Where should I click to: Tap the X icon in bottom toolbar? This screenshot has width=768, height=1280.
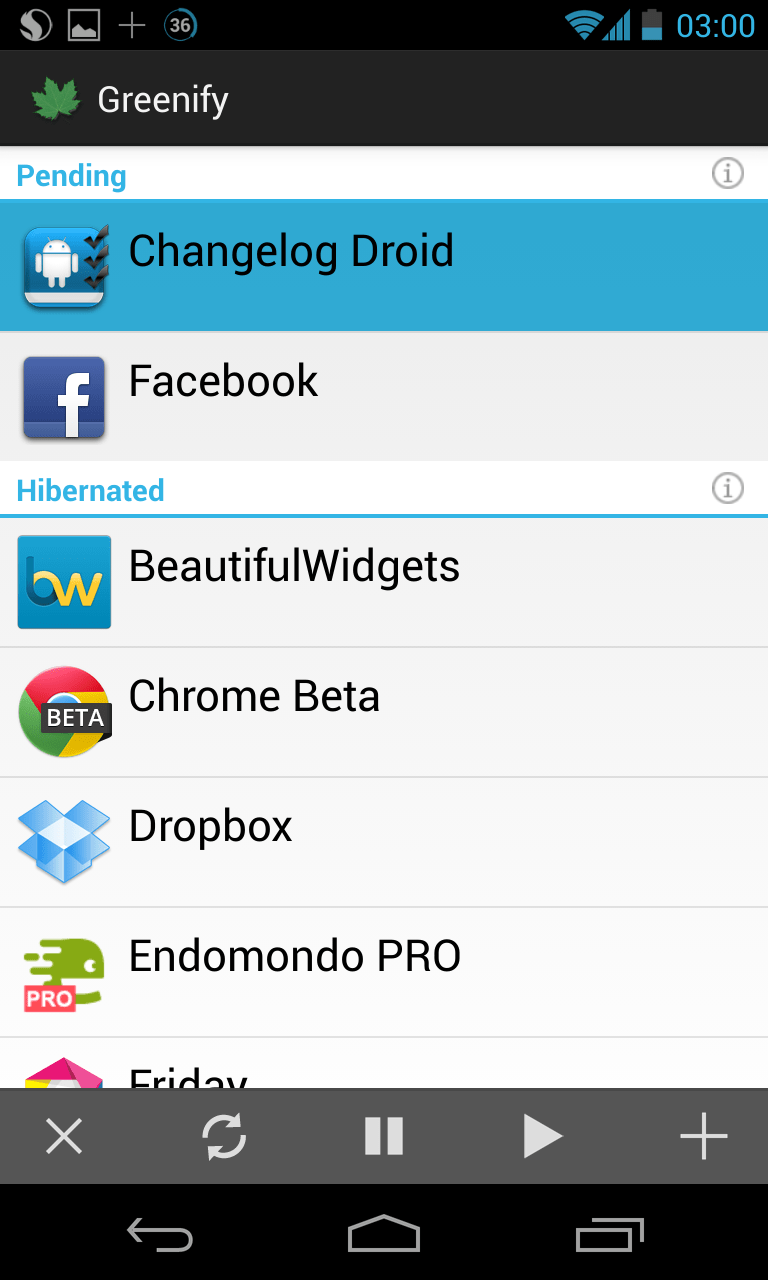pyautogui.click(x=64, y=1137)
